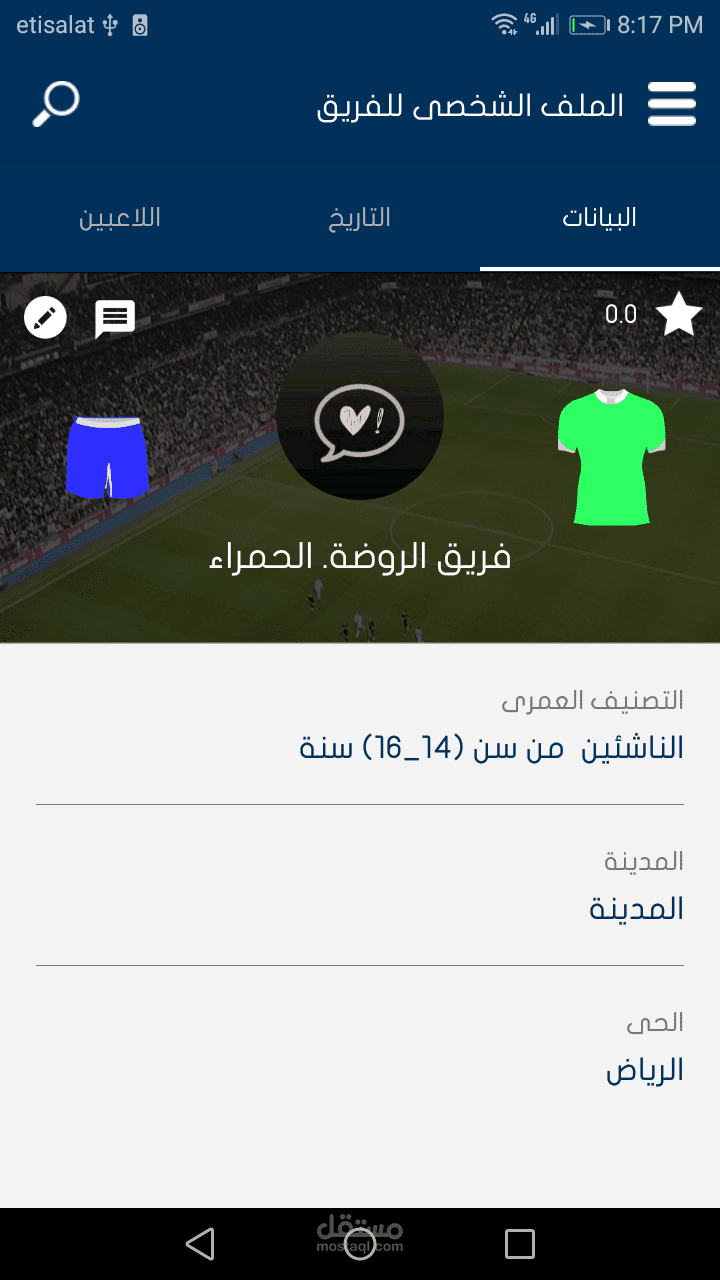Select the search icon
Image resolution: width=720 pixels, height=1280 pixels.
pyautogui.click(x=54, y=103)
